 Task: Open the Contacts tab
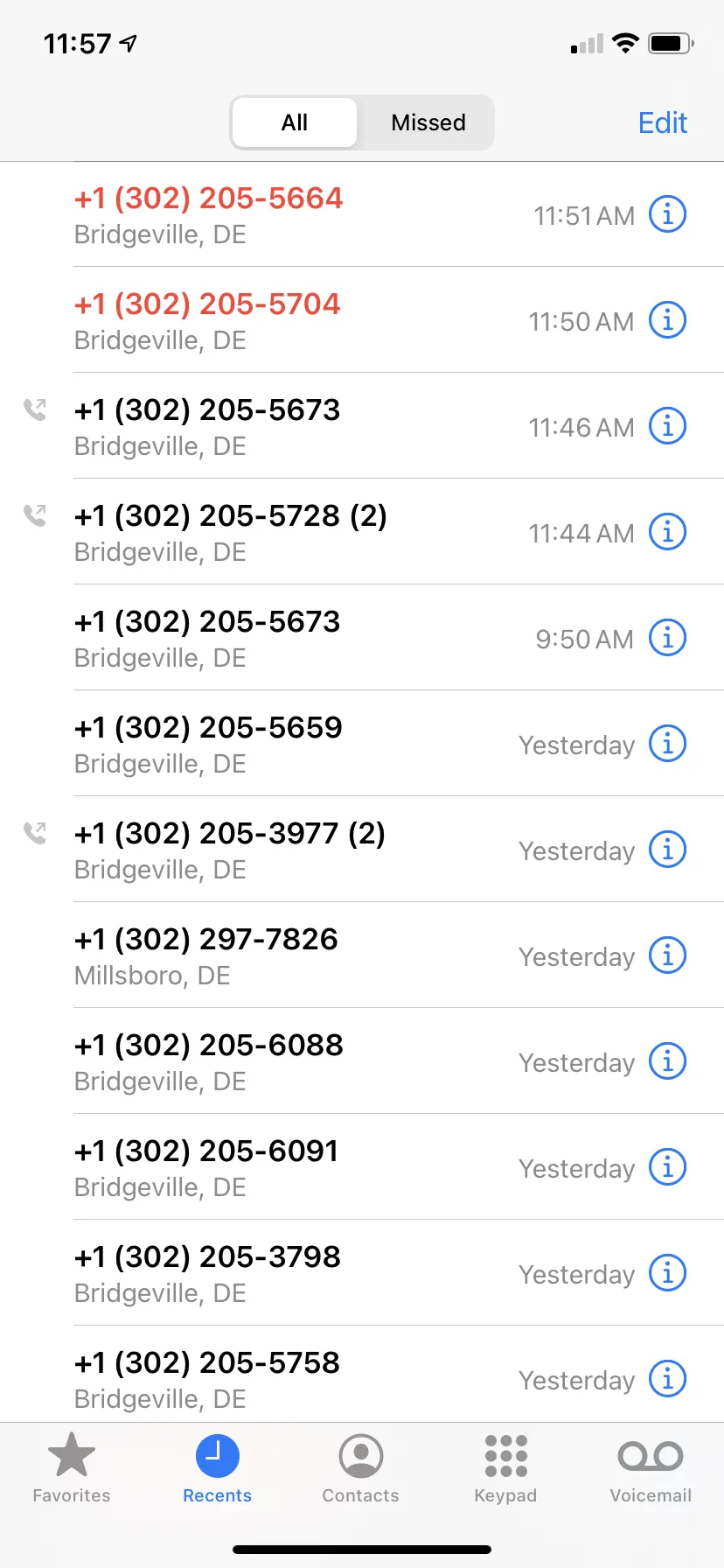coord(360,1468)
